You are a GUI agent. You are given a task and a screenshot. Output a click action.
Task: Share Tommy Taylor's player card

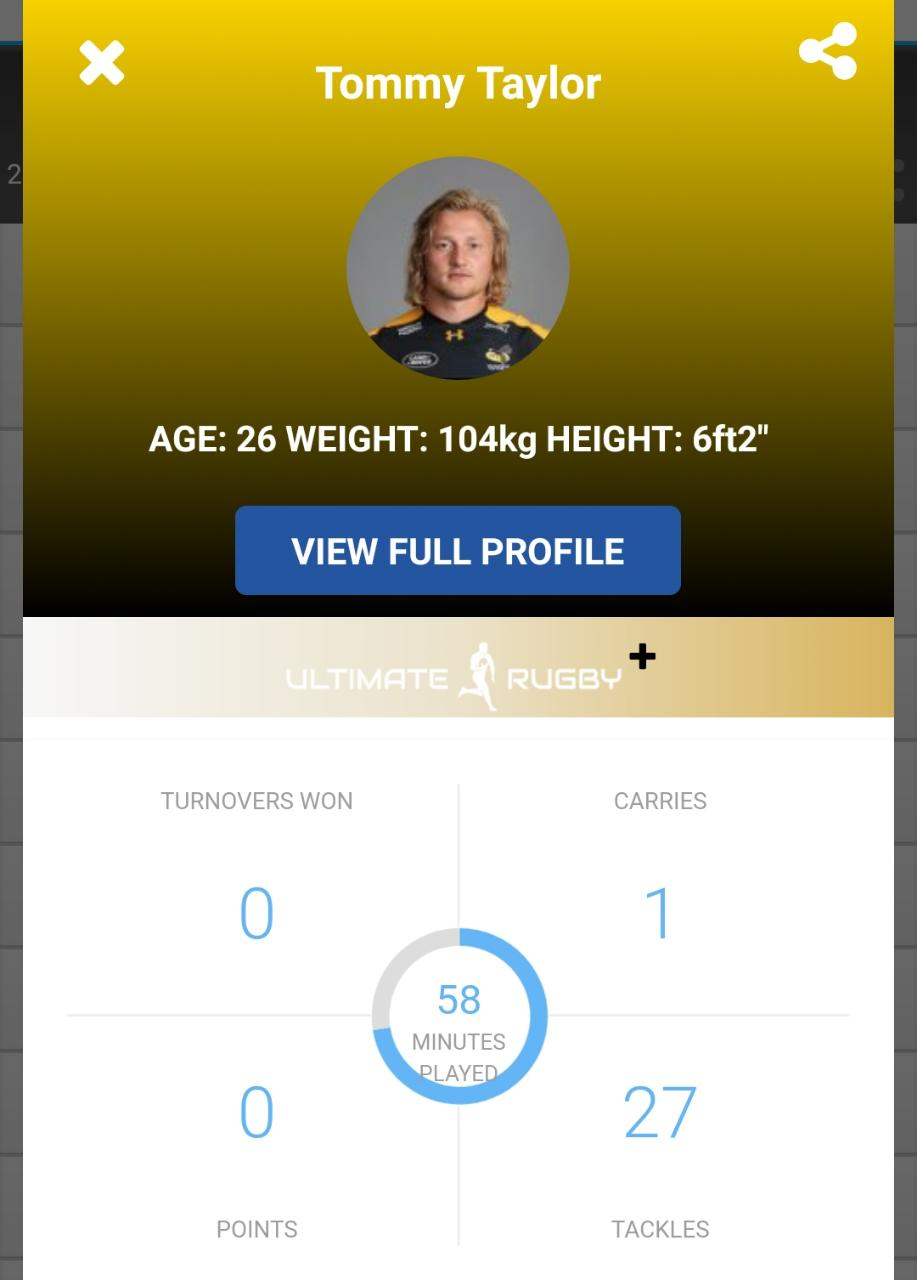click(828, 51)
